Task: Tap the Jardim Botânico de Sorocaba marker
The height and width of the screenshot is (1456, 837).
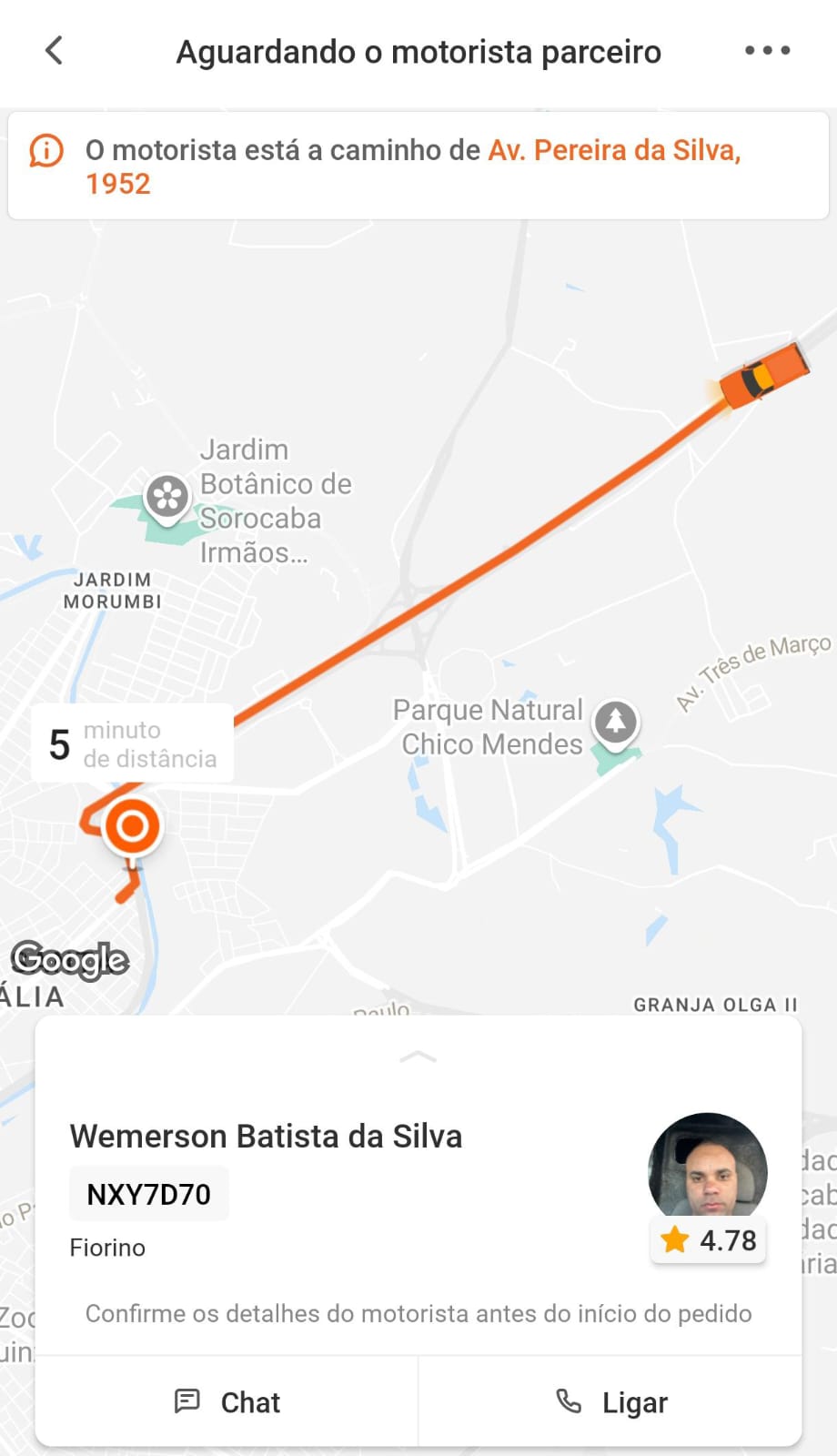Action: coord(167,497)
